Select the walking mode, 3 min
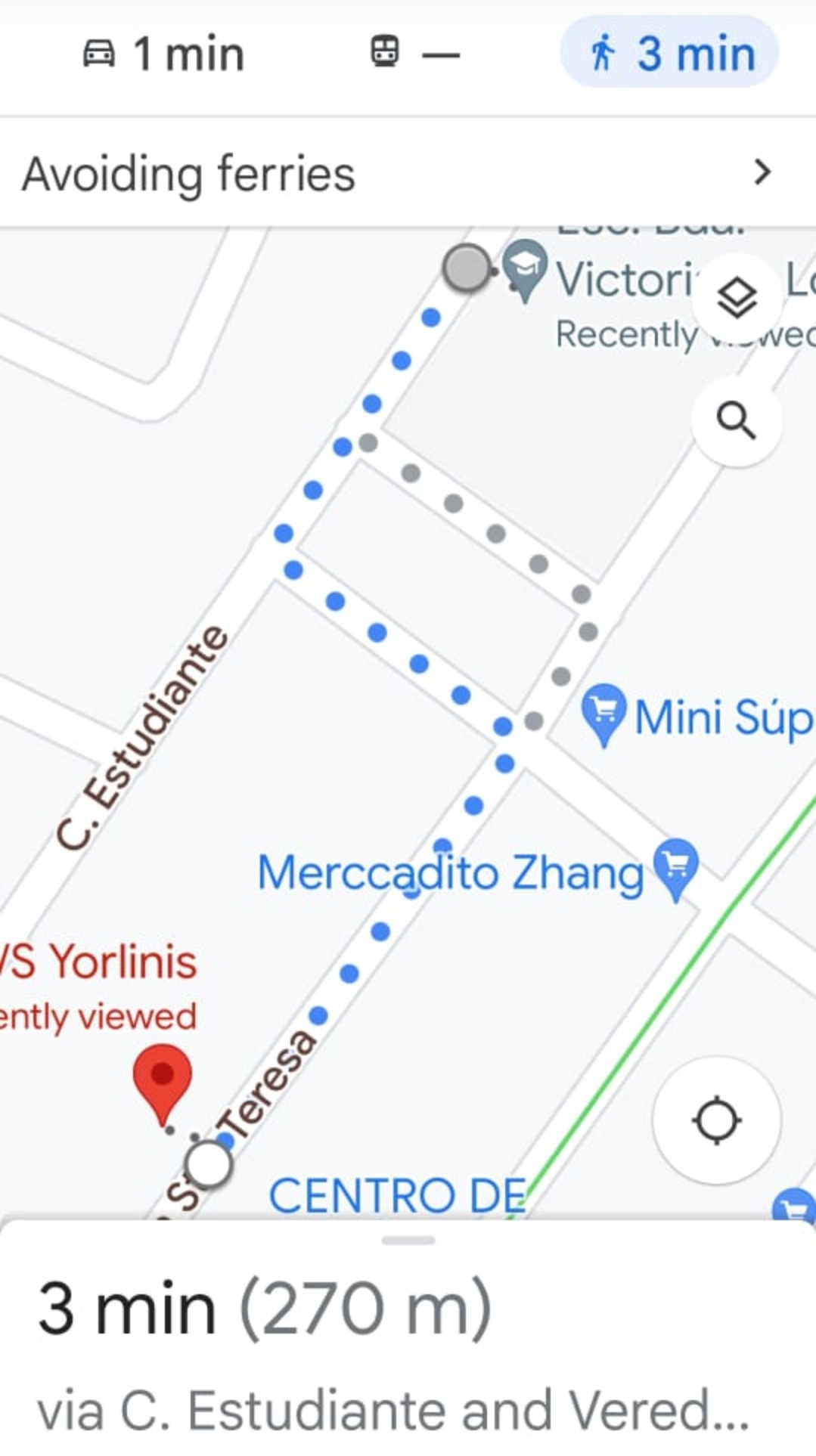 (669, 53)
